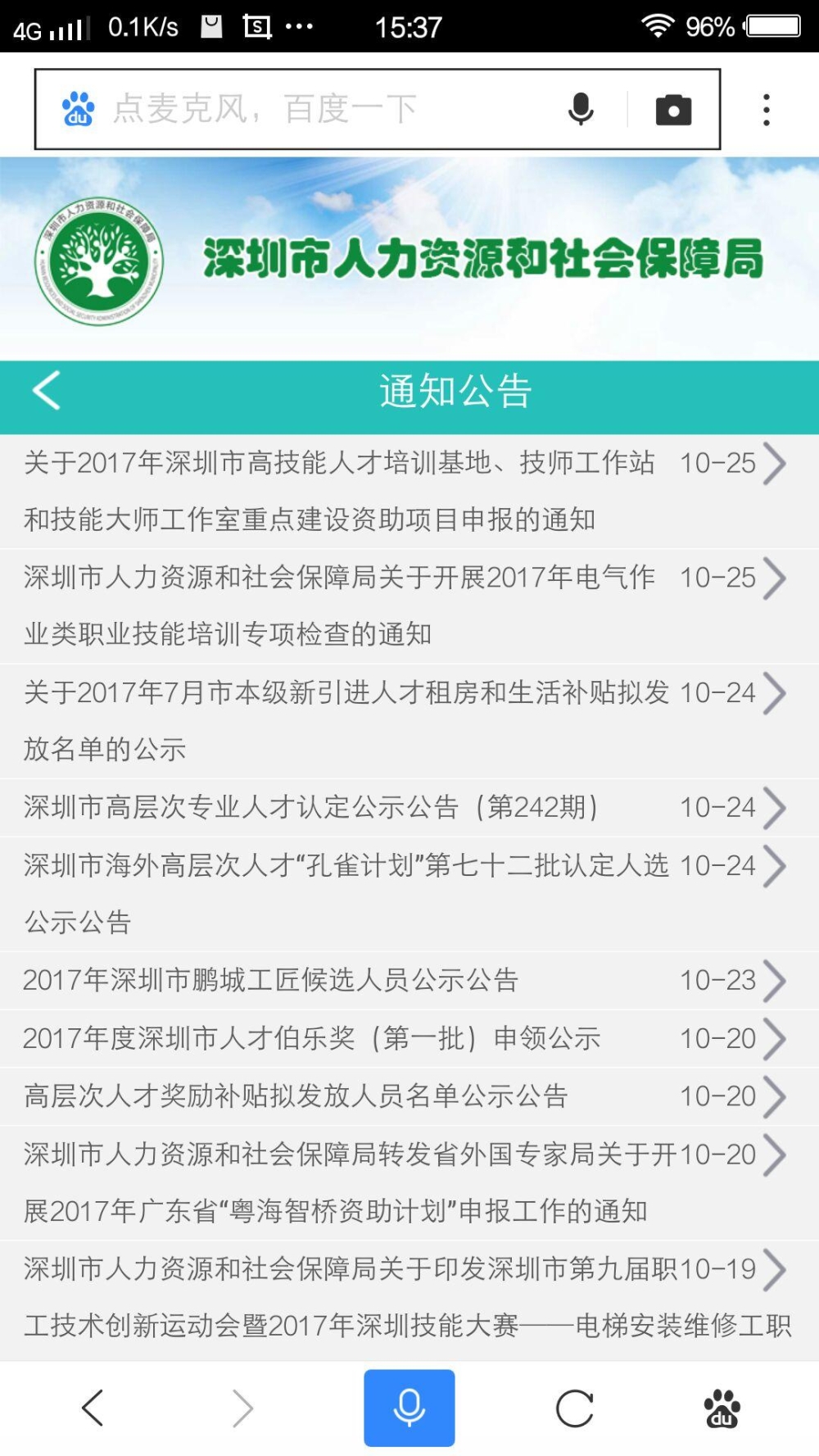The image size is (819, 1456).
Task: Open notice about 高技能人才培训基地 申报
Action: (409, 492)
